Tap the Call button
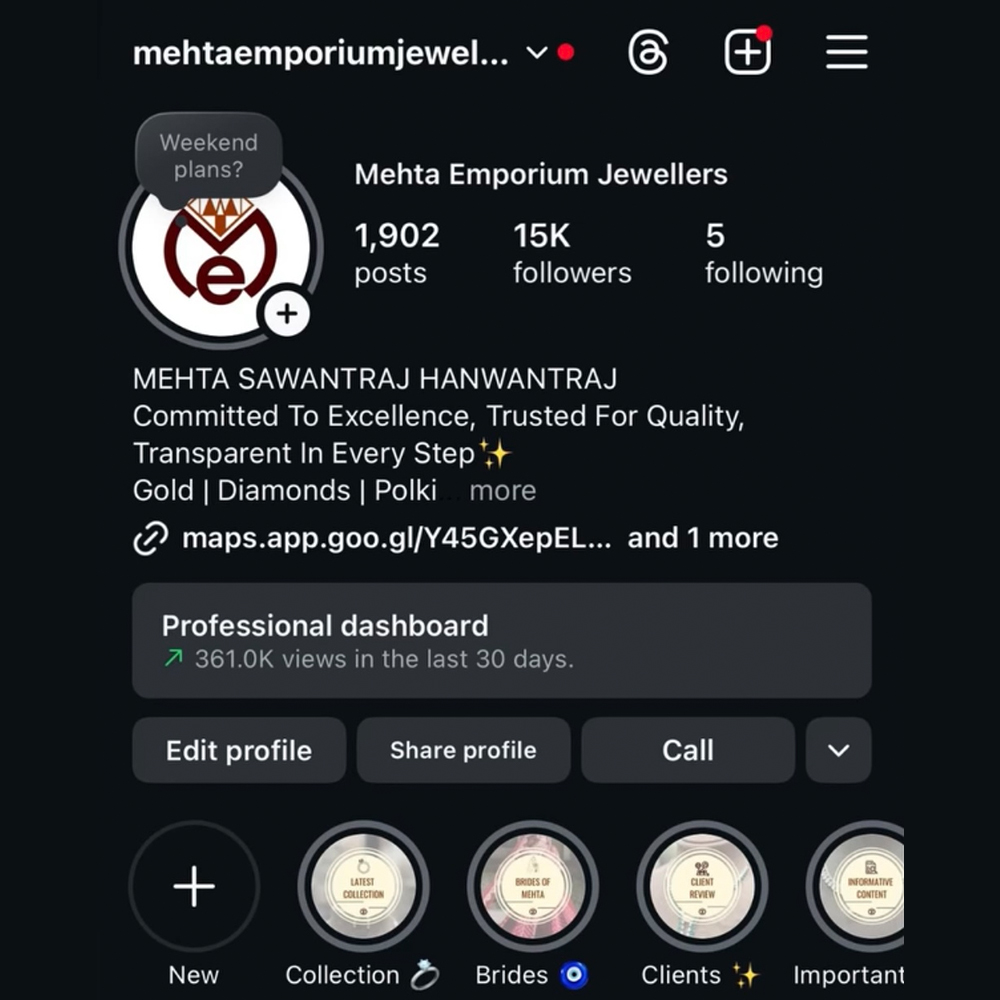This screenshot has height=1000, width=1000. [x=688, y=750]
